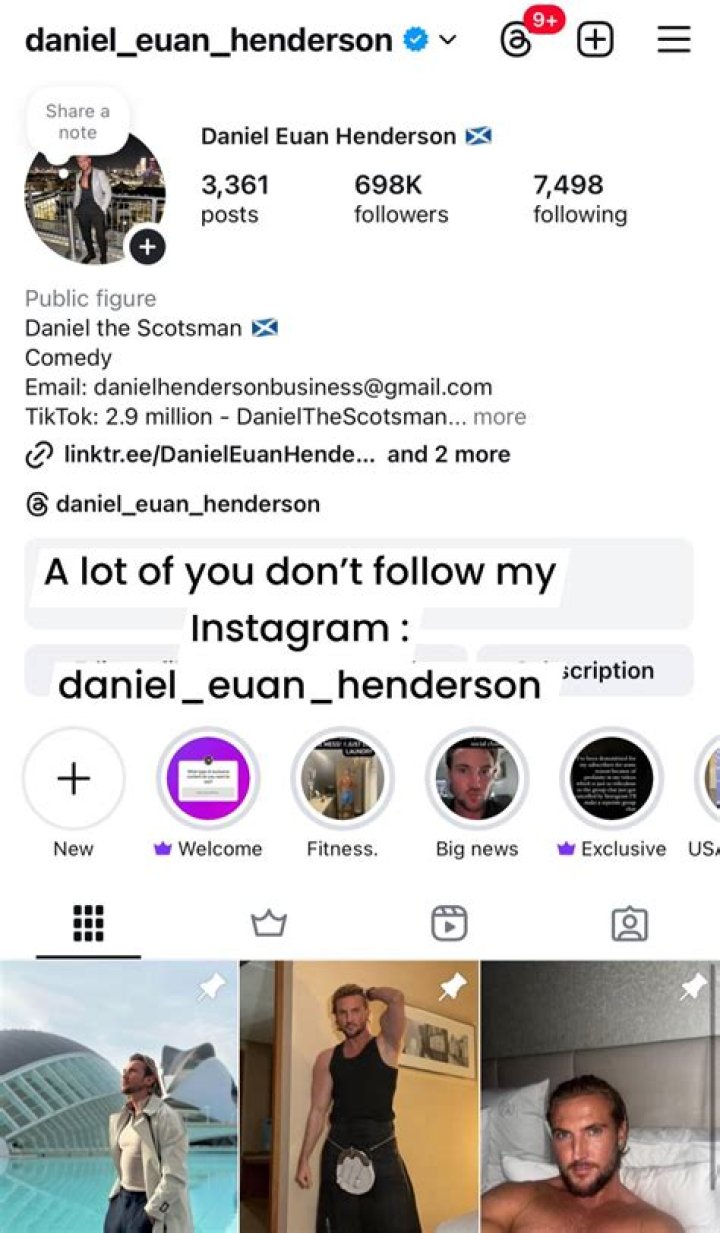Switch to the Reels tab
Viewport: 720px width, 1233px height.
(x=449, y=923)
